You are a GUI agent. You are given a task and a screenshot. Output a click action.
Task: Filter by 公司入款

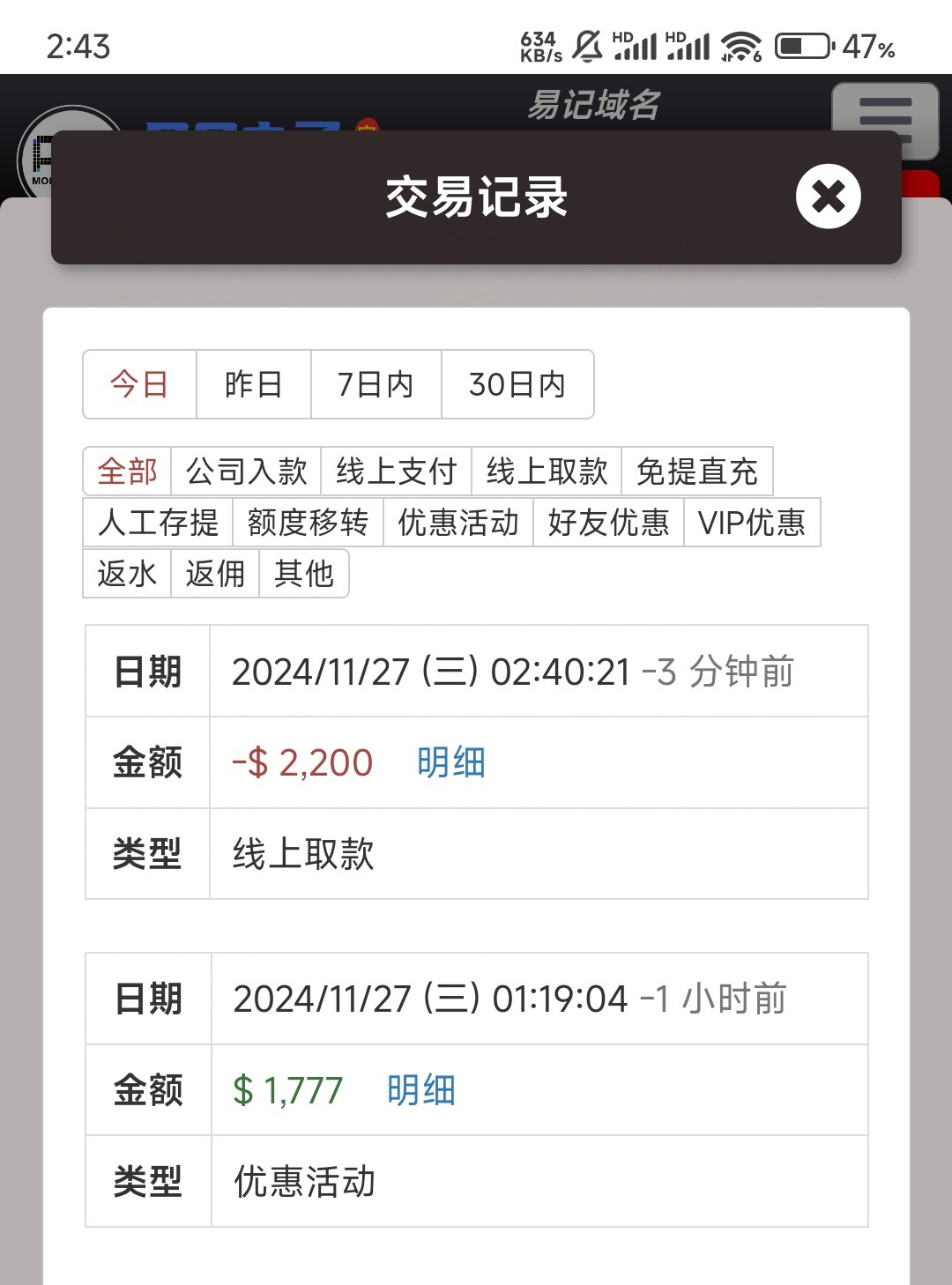click(x=247, y=472)
